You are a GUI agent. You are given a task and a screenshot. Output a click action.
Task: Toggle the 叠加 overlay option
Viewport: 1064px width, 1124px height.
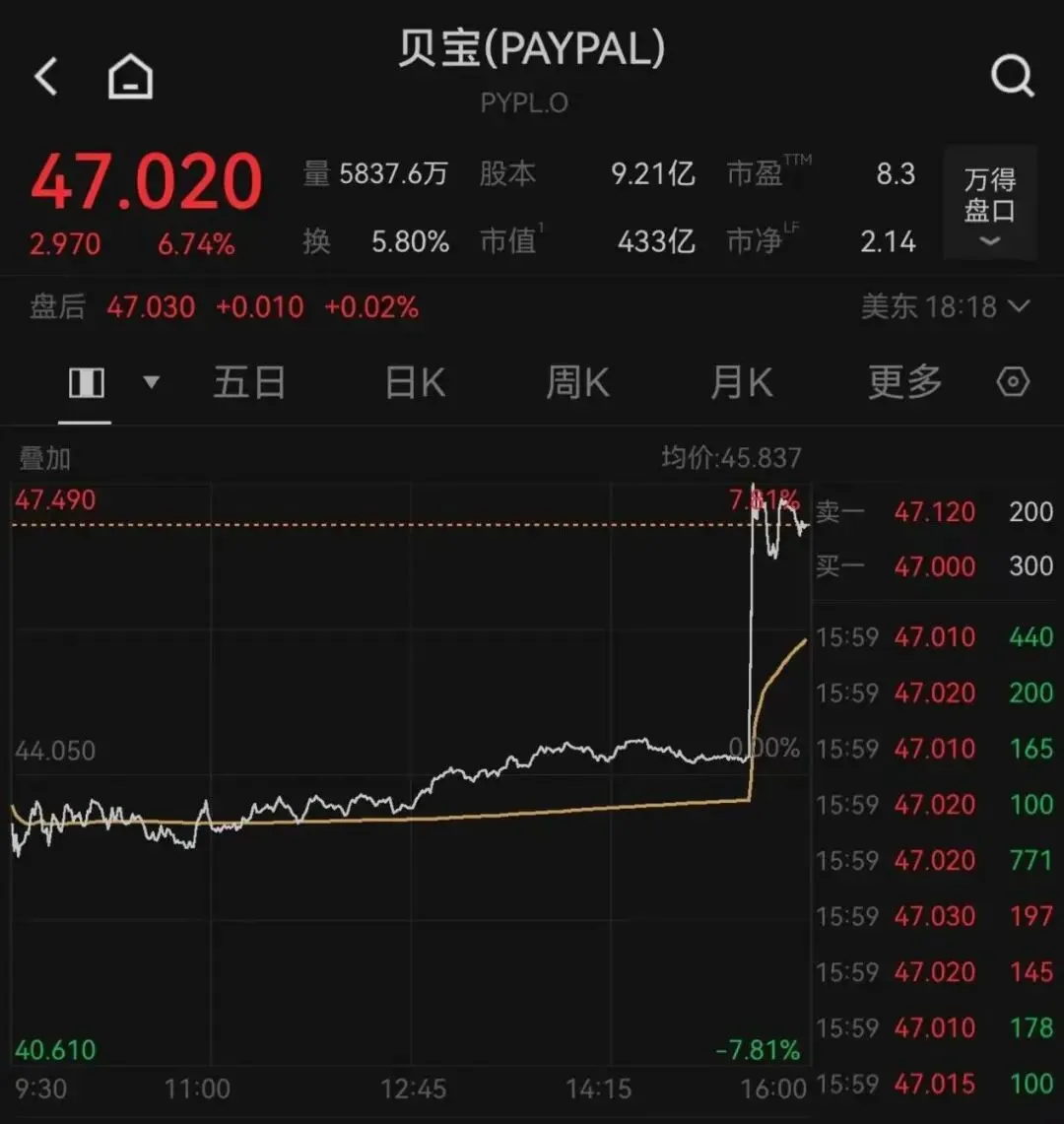pyautogui.click(x=41, y=457)
